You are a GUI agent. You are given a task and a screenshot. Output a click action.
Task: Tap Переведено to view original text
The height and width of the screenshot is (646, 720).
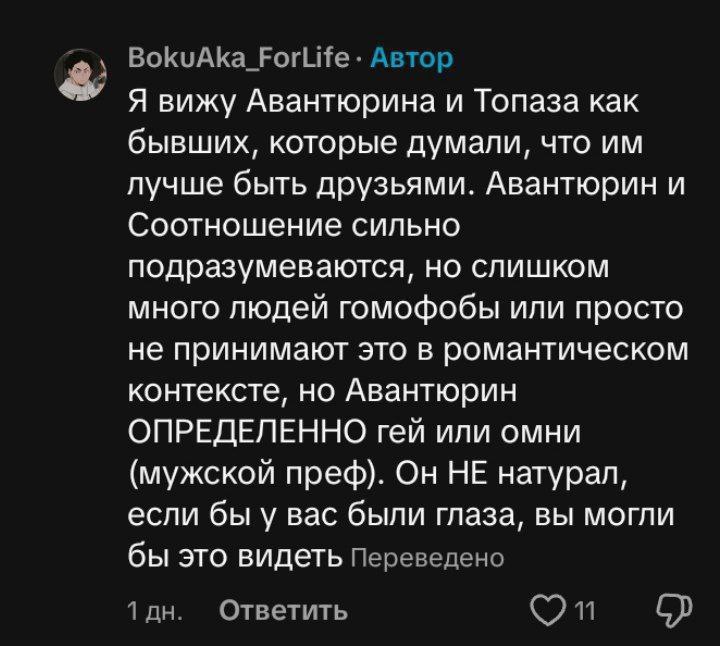(428, 558)
